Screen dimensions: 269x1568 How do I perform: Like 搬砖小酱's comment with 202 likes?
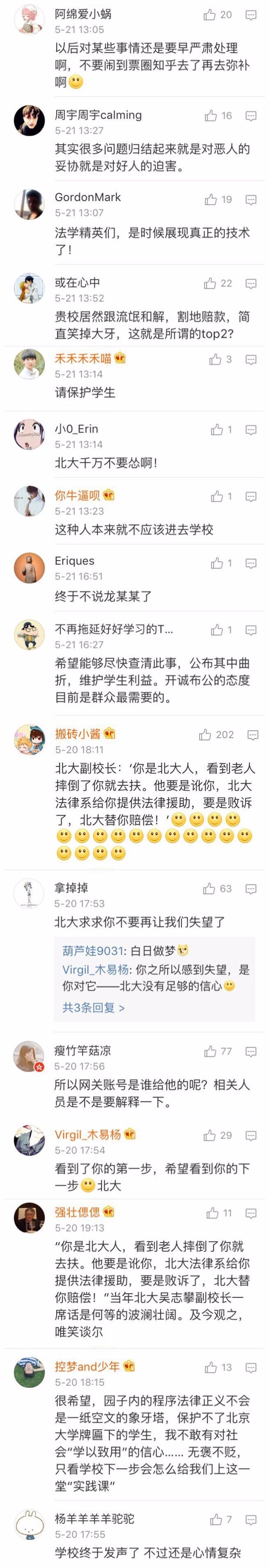point(205,735)
